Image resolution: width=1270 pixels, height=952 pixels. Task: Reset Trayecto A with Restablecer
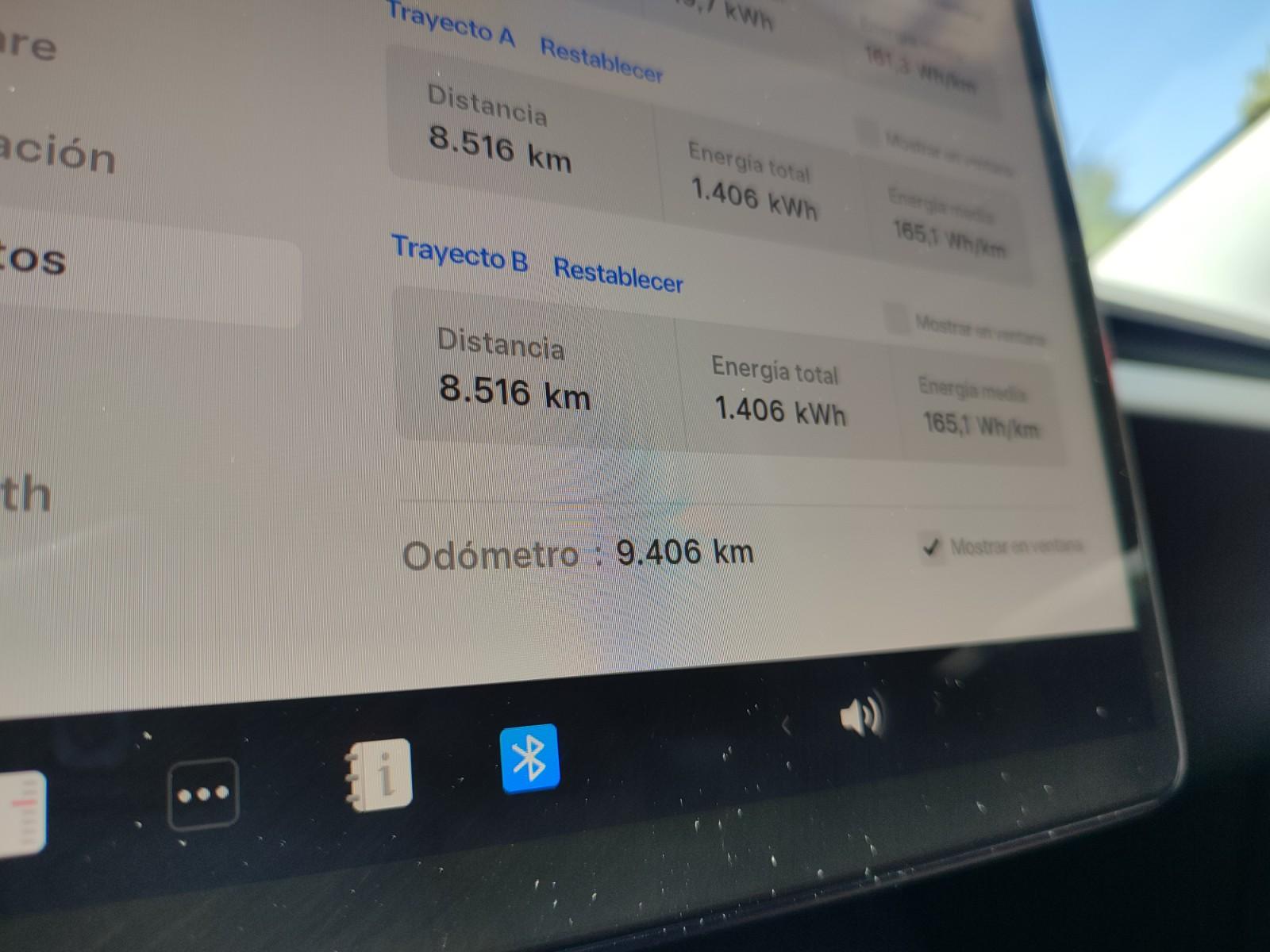[601, 60]
